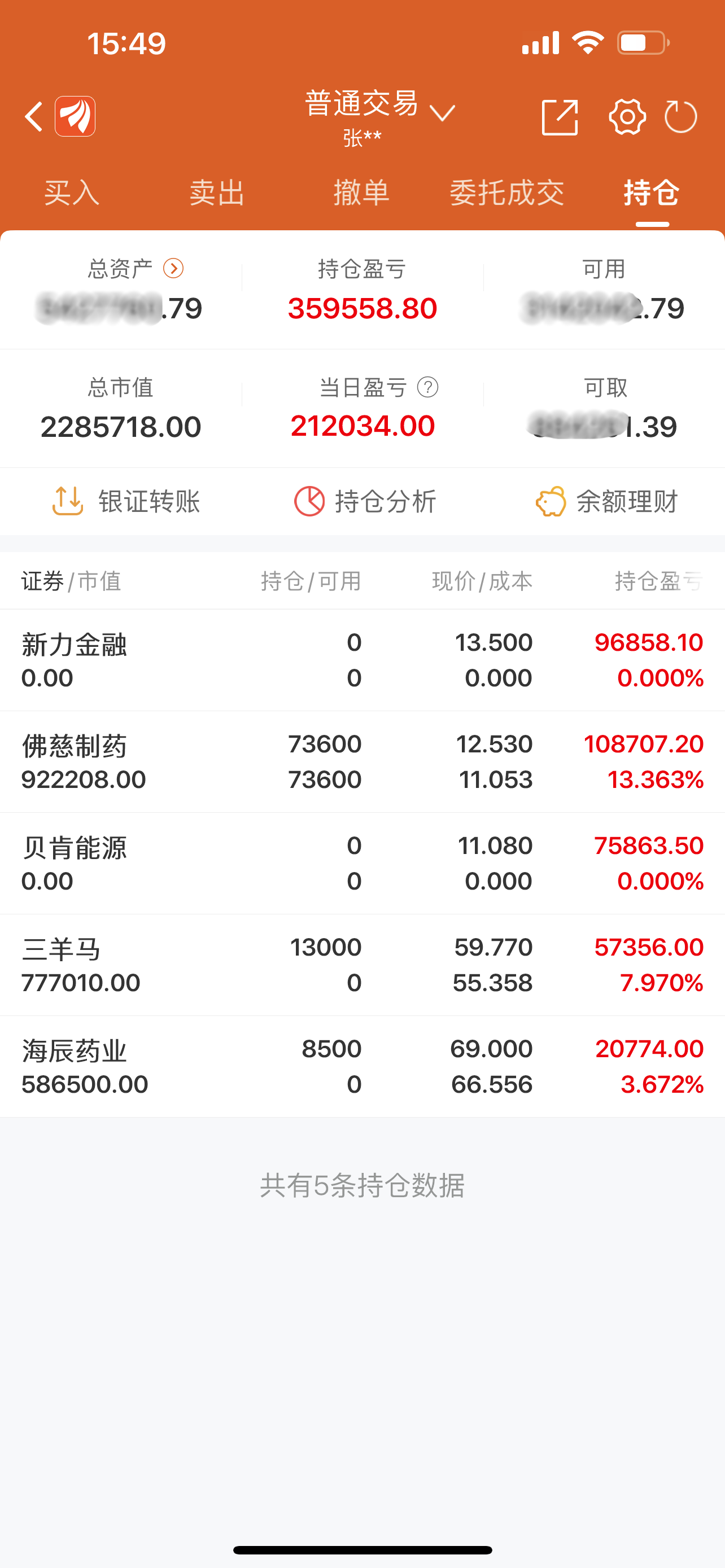Go back with the top-left arrow
This screenshot has height=1568, width=725.
34,116
